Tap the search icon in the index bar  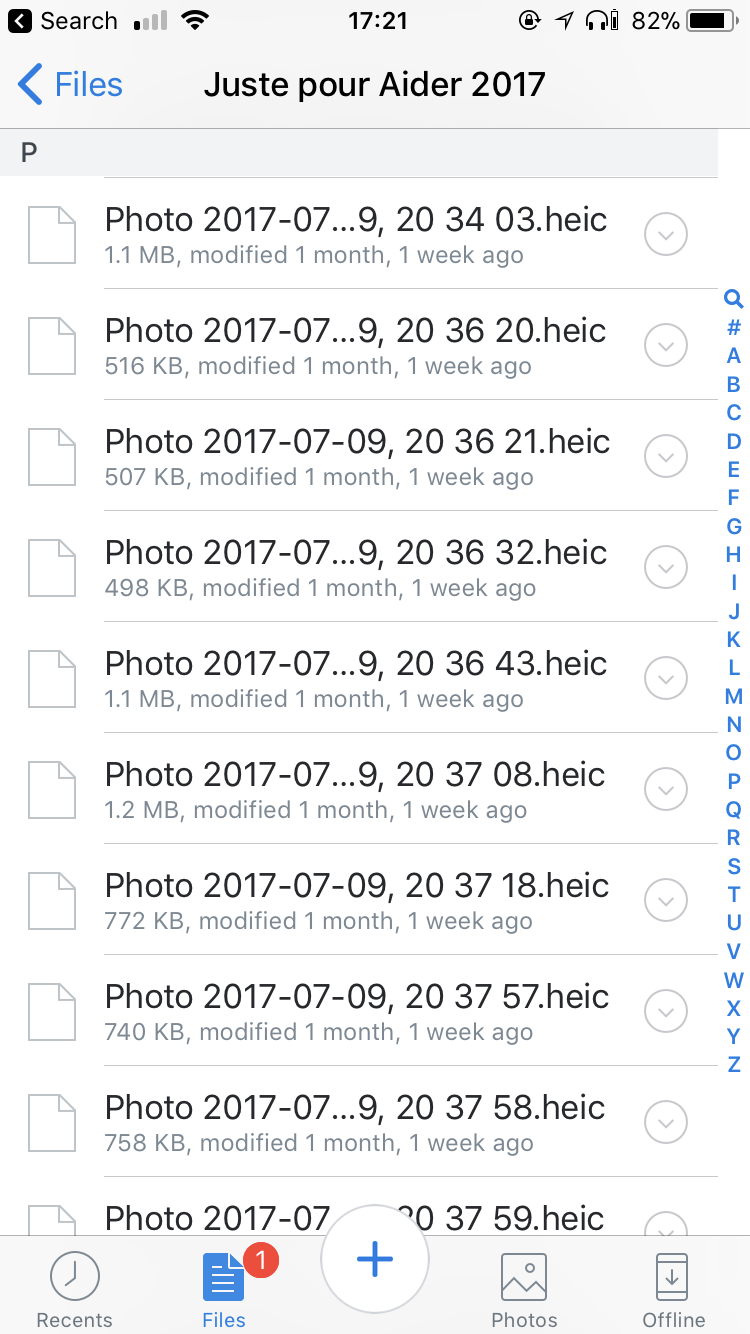734,299
